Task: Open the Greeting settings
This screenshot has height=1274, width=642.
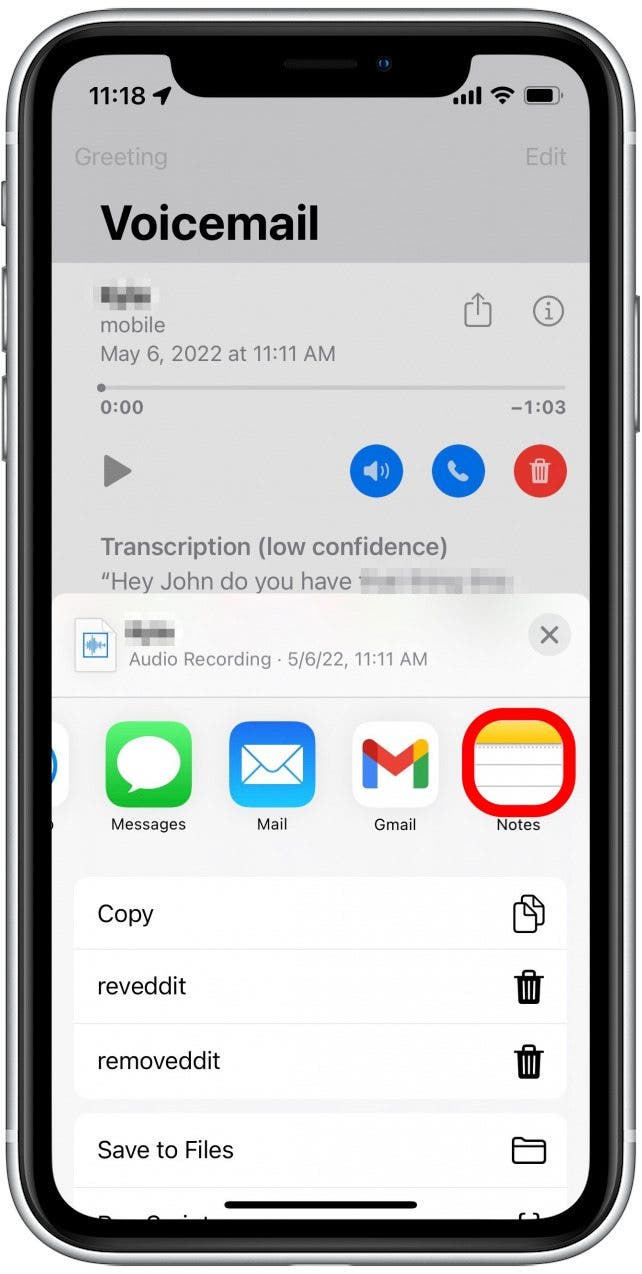Action: click(121, 157)
